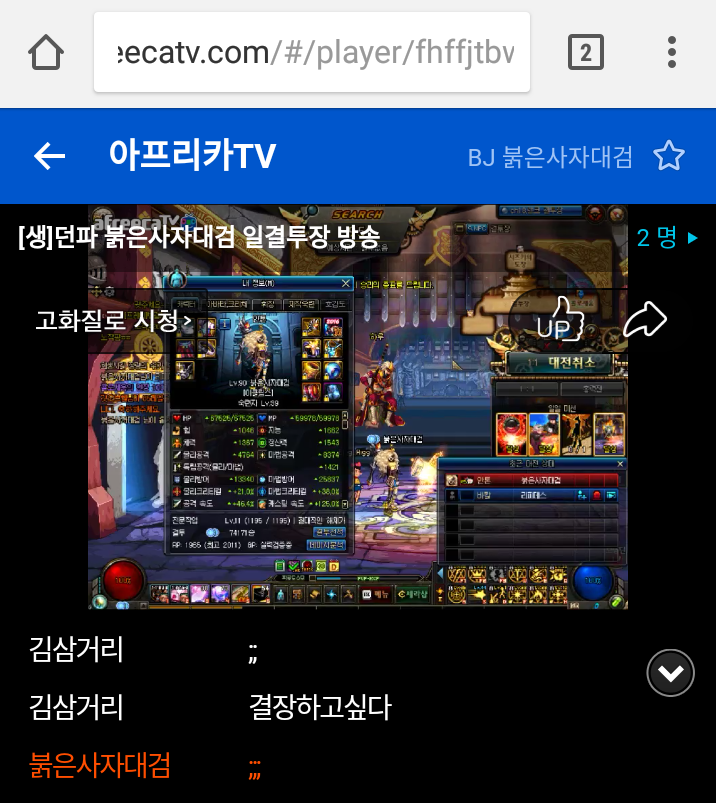716x803 pixels.
Task: Go back using the AfreecaTV back arrow
Action: click(49, 156)
